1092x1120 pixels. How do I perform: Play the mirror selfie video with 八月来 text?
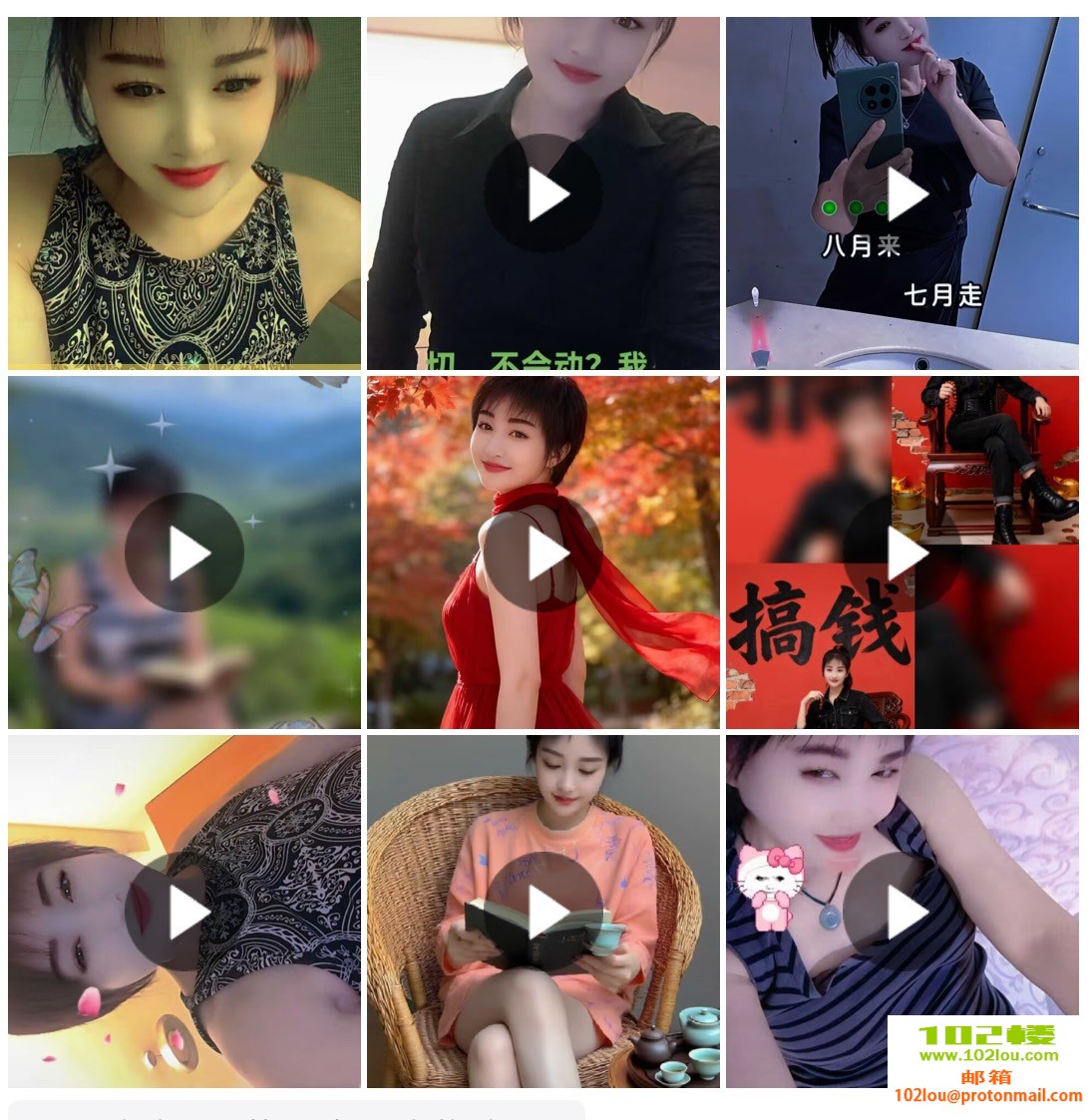903,193
